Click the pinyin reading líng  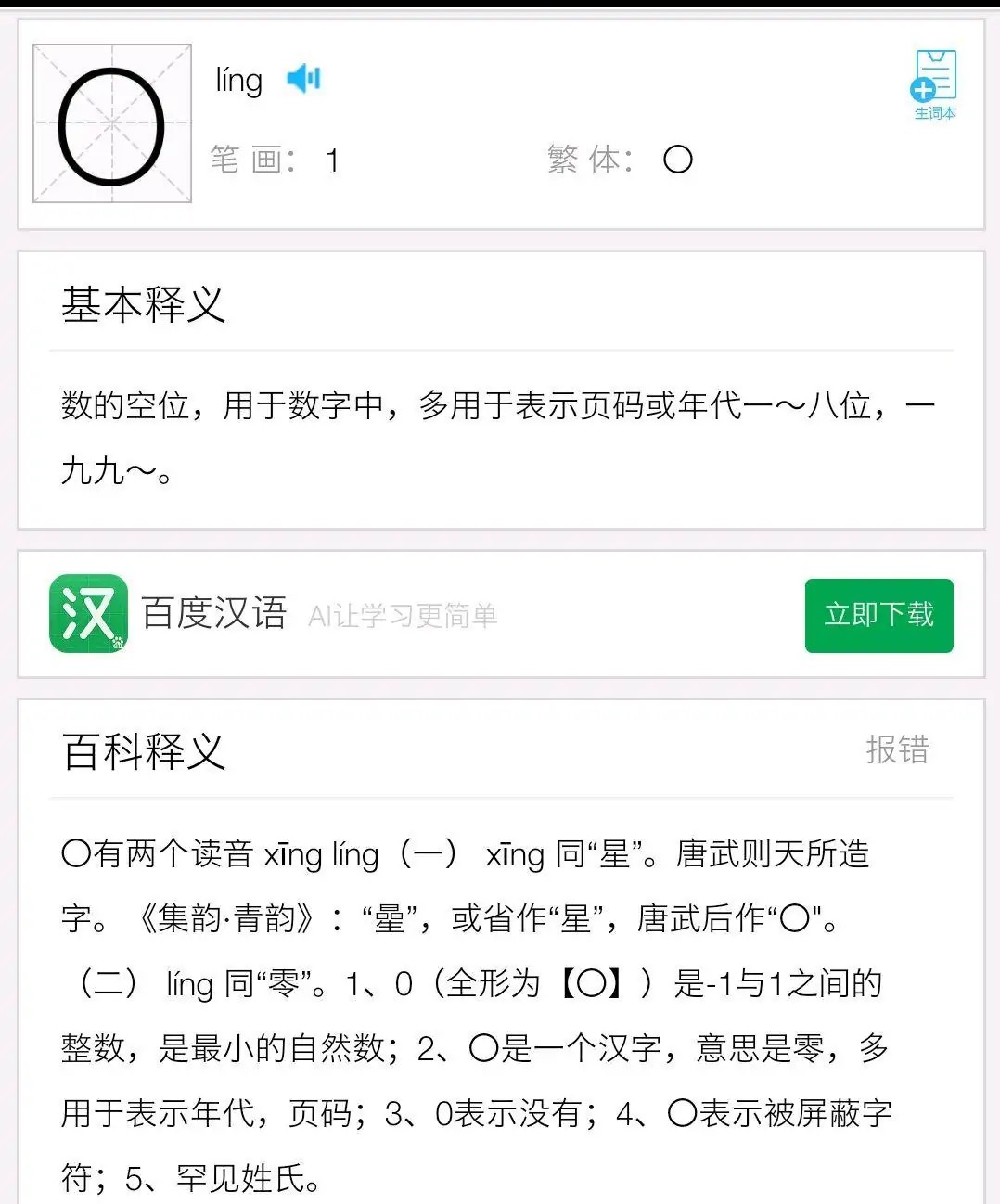[x=237, y=79]
